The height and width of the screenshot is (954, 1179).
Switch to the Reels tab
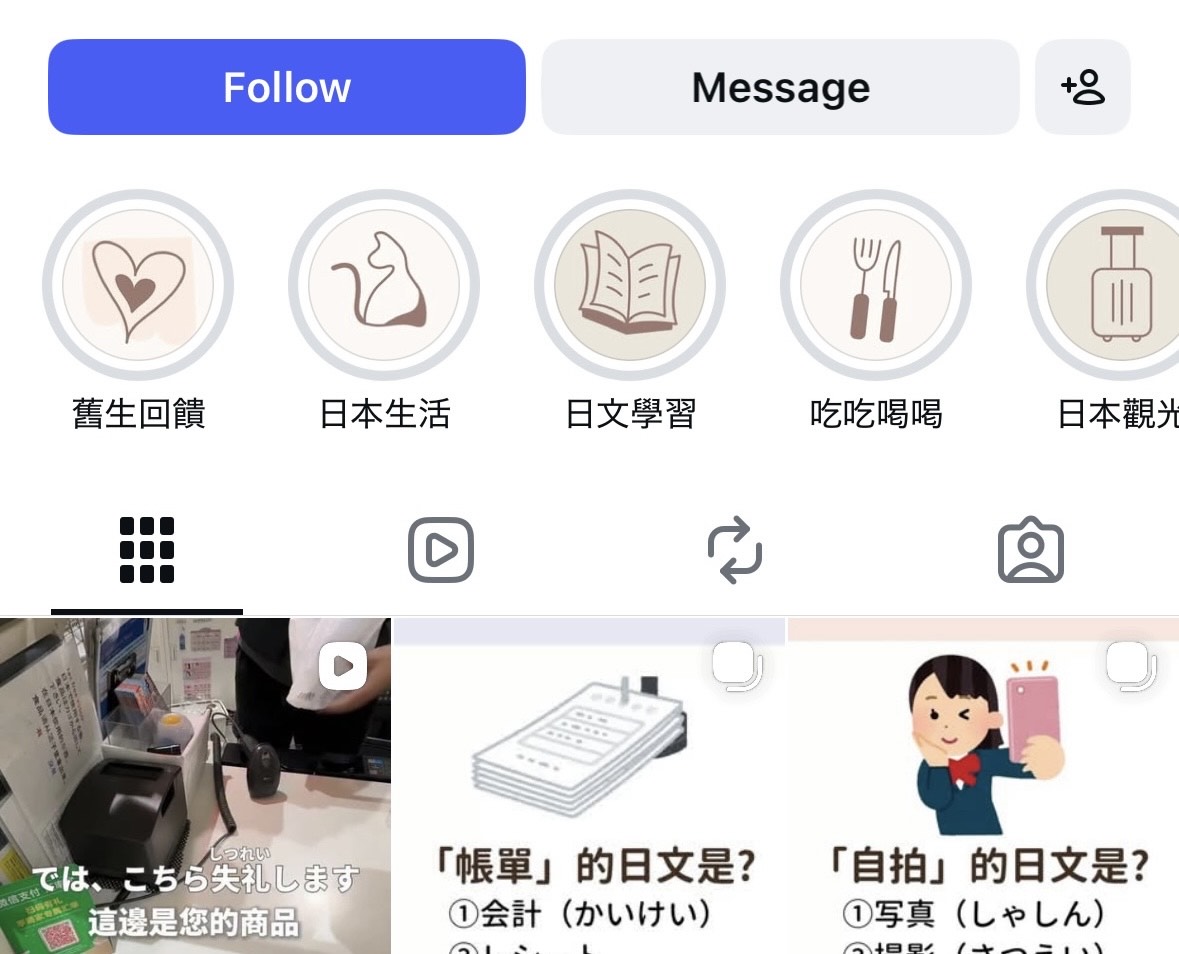[441, 550]
